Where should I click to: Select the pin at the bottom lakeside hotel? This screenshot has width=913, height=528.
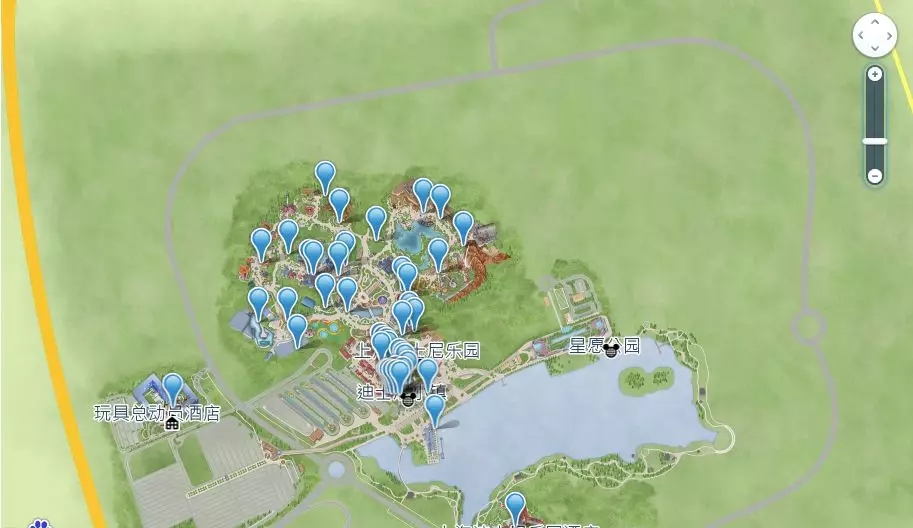tap(515, 507)
